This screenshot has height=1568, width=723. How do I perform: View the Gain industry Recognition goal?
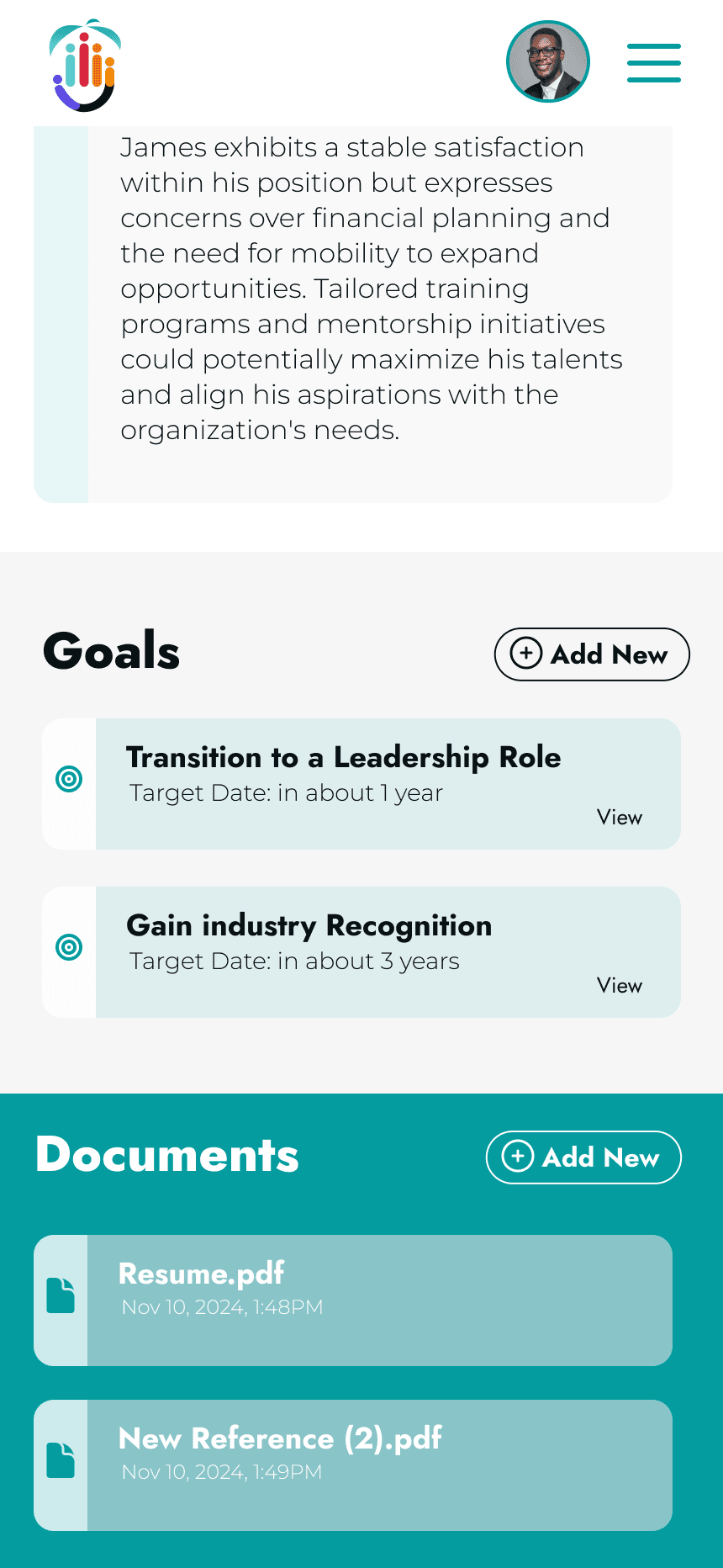619,986
